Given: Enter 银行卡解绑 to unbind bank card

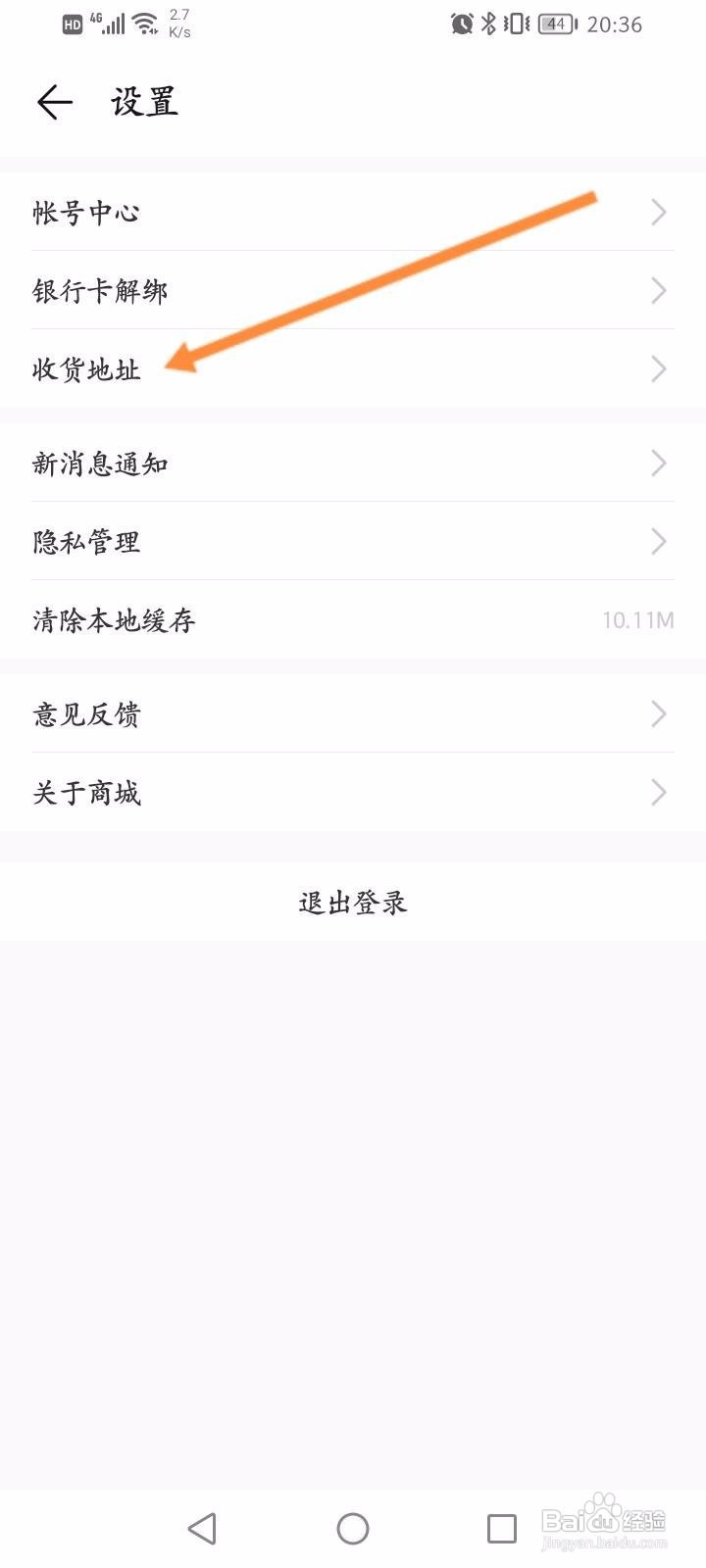Looking at the screenshot, I should [353, 291].
